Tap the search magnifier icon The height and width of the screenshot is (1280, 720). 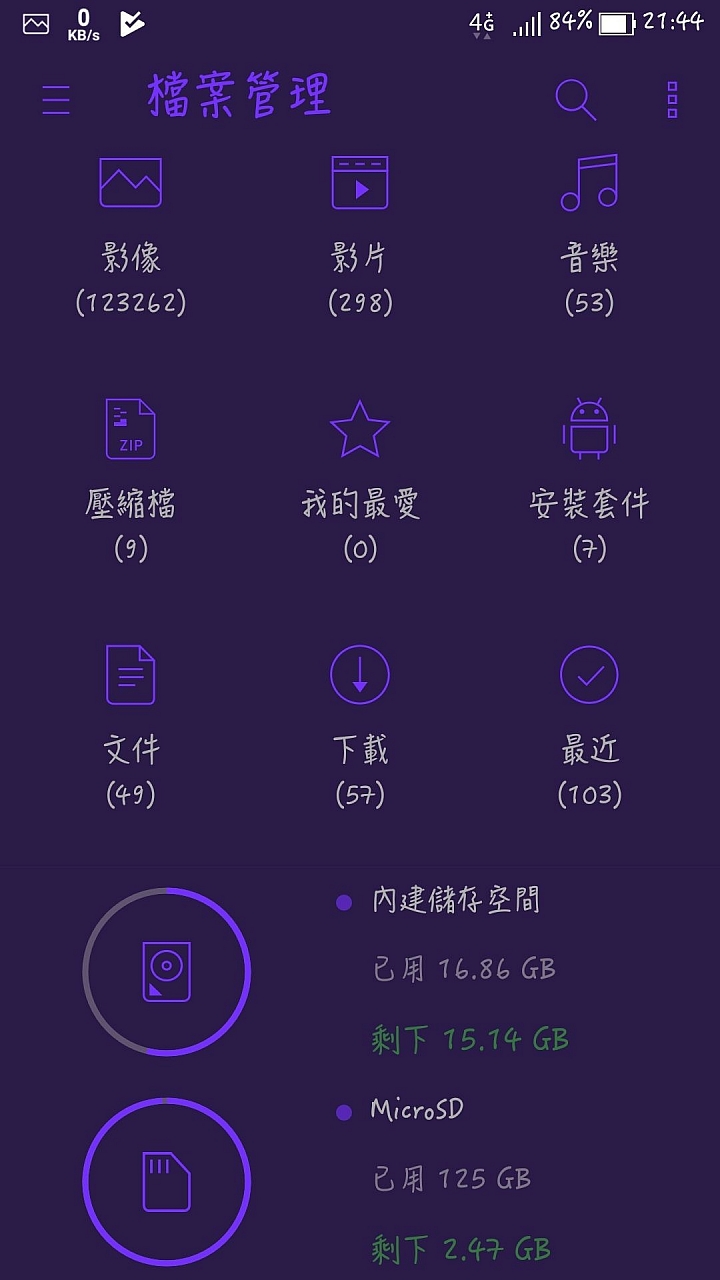click(576, 99)
